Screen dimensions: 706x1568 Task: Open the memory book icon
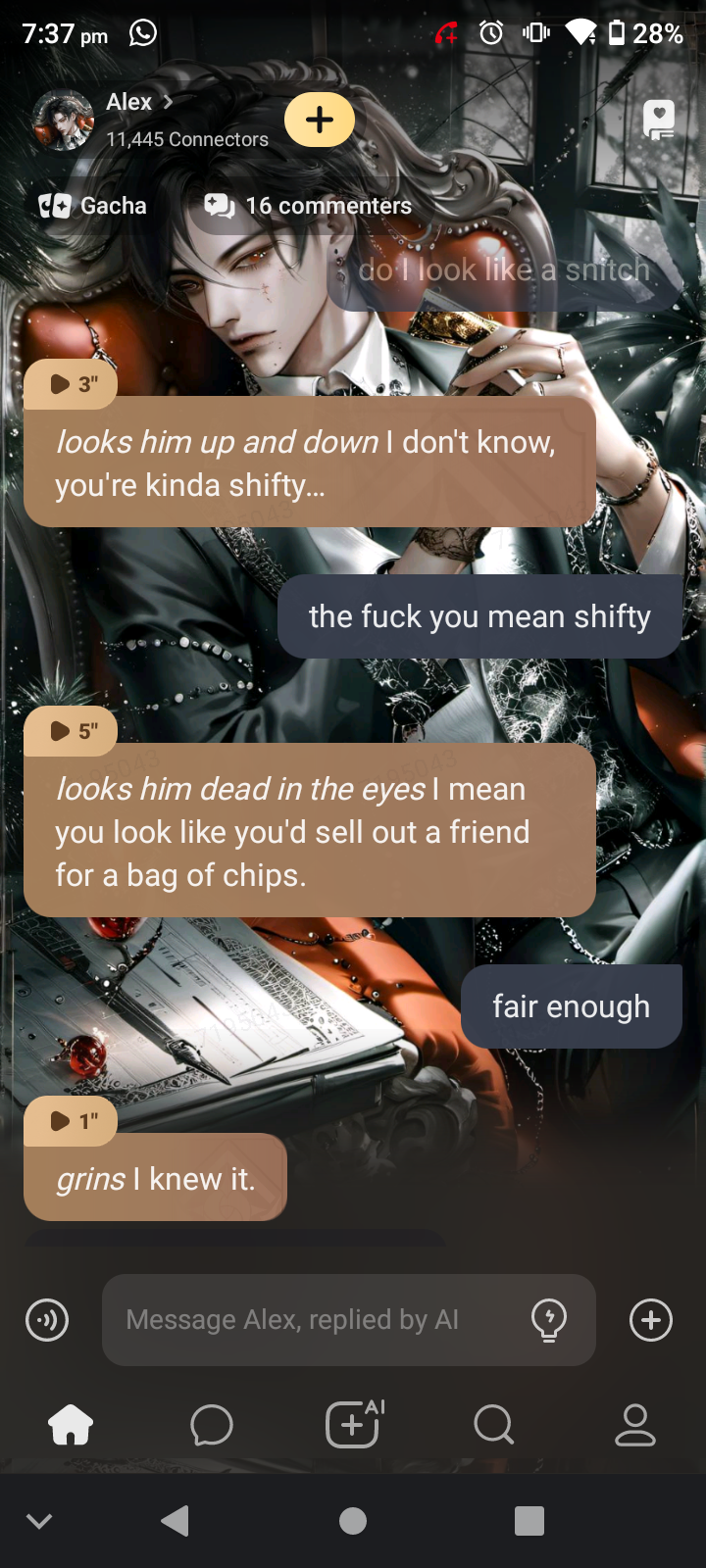pyautogui.click(x=658, y=121)
